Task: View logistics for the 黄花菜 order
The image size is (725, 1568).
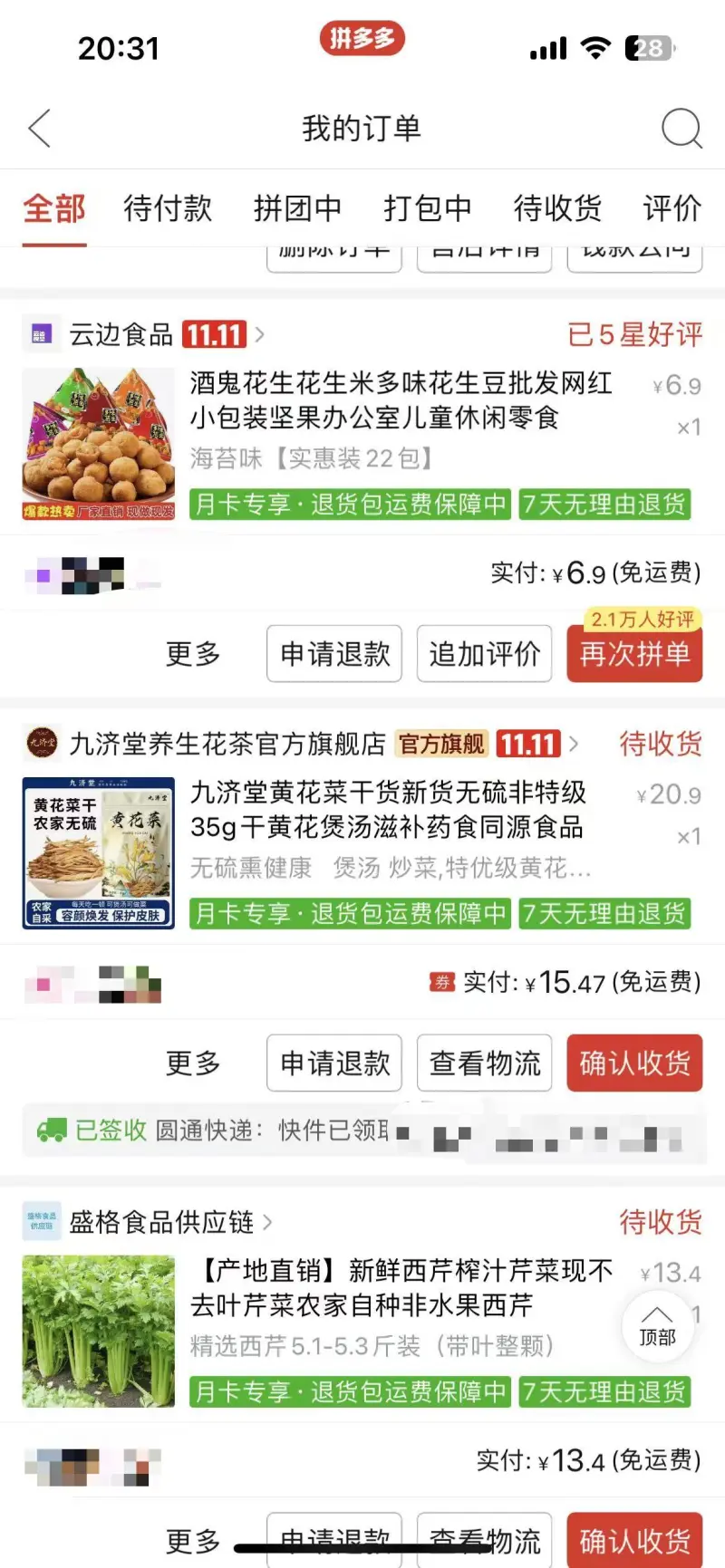Action: point(484,1063)
